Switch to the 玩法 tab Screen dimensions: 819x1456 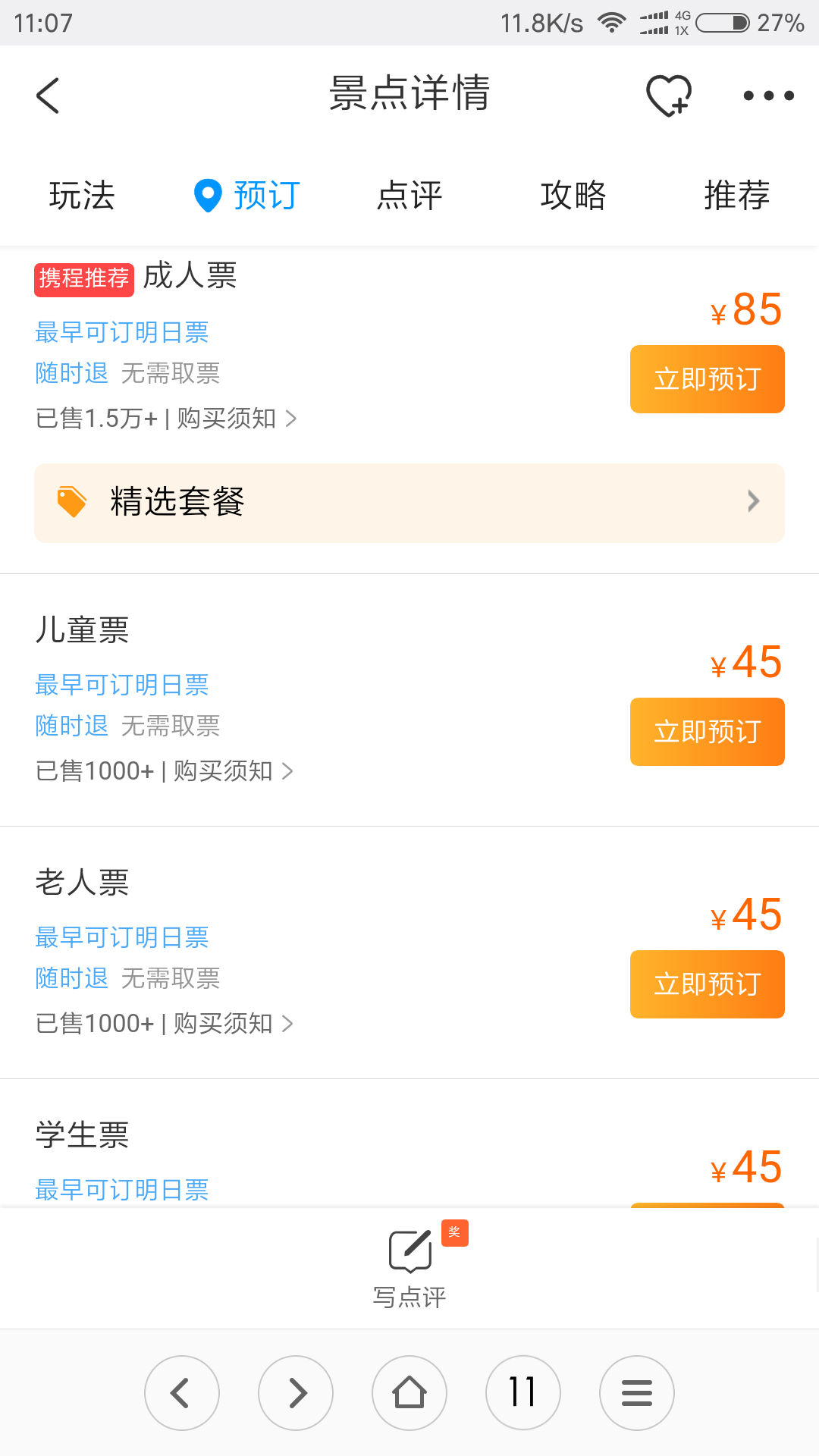[x=82, y=196]
